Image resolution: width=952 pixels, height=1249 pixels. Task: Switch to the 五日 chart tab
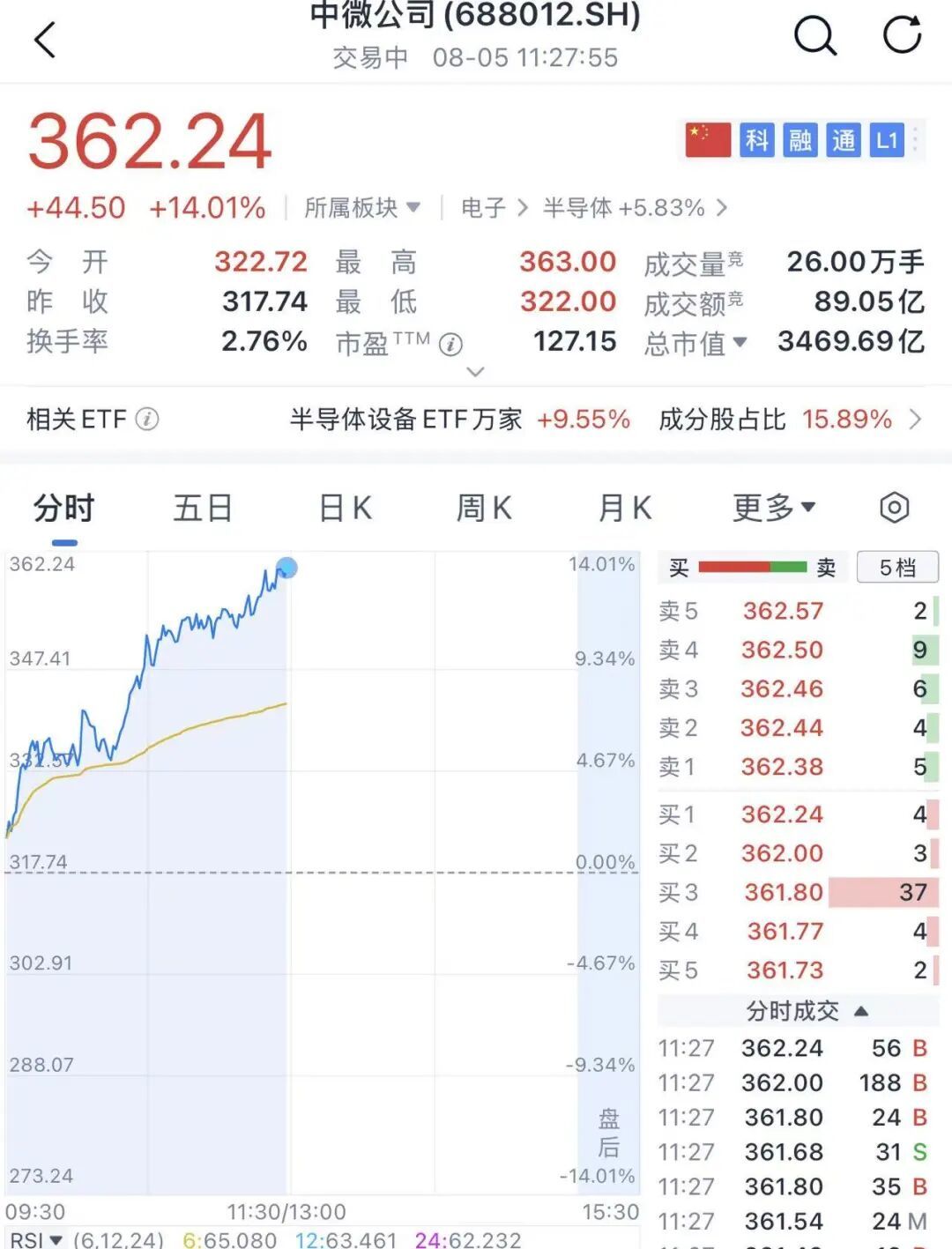(203, 509)
